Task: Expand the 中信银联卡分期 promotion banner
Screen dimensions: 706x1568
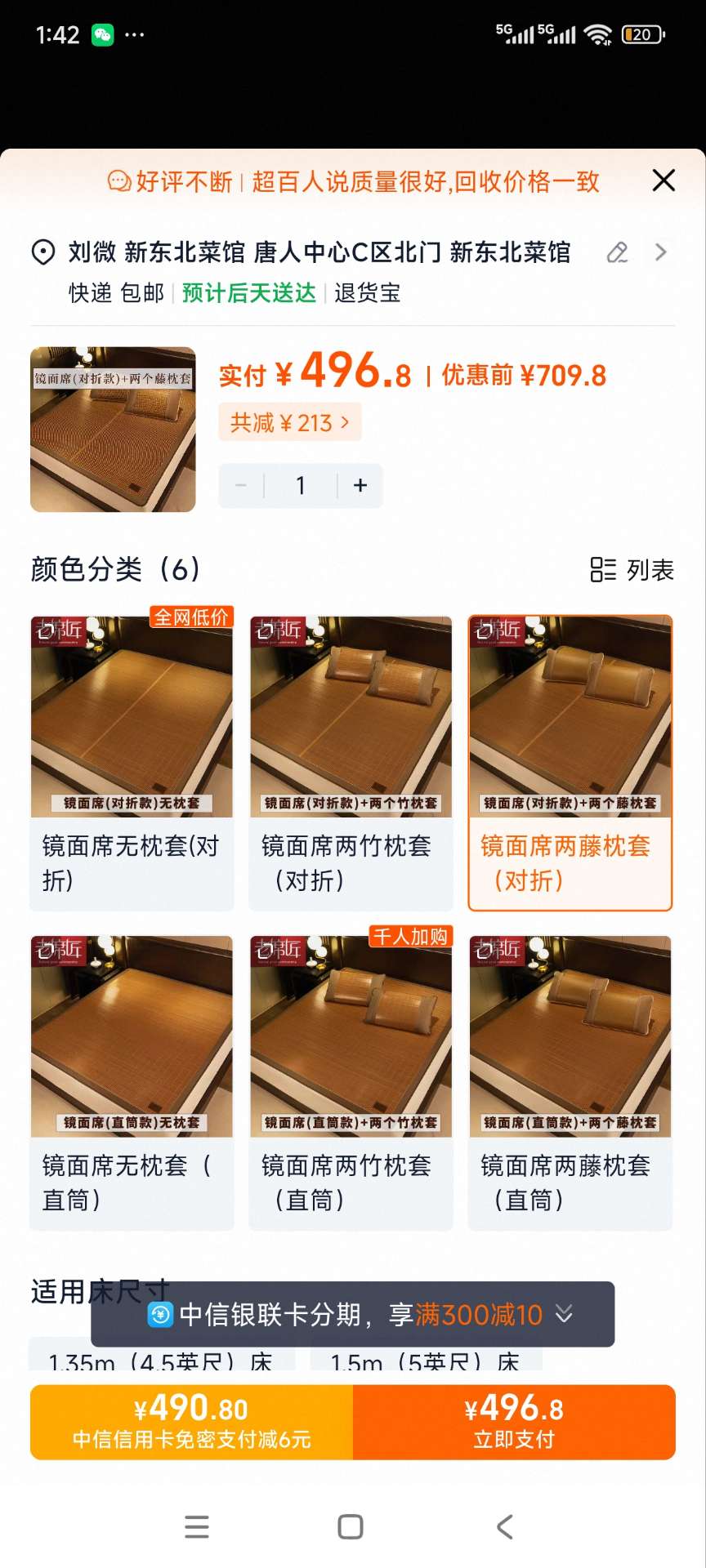Action: pyautogui.click(x=564, y=1314)
